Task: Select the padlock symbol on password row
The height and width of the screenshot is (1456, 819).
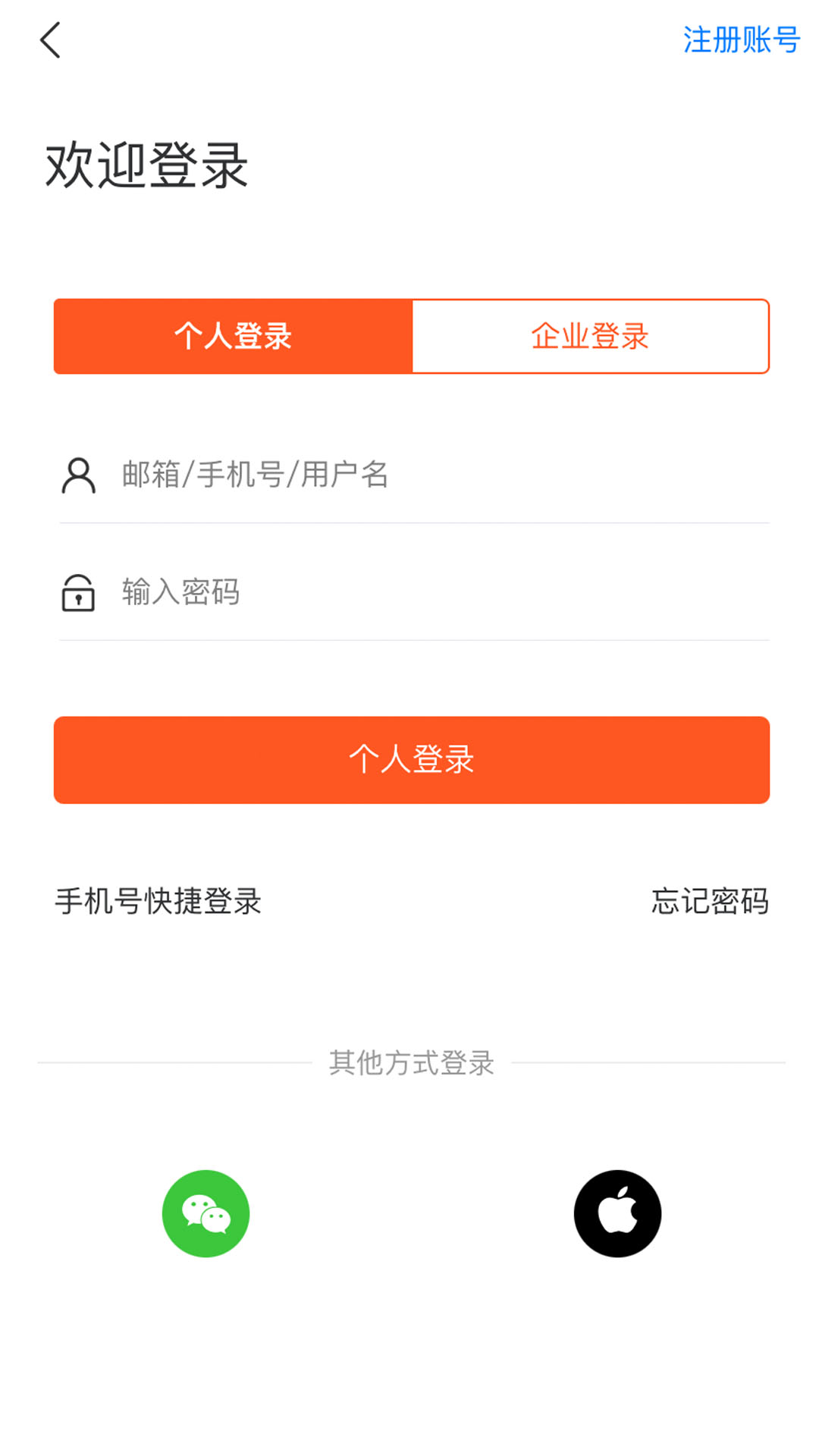Action: pyautogui.click(x=78, y=594)
